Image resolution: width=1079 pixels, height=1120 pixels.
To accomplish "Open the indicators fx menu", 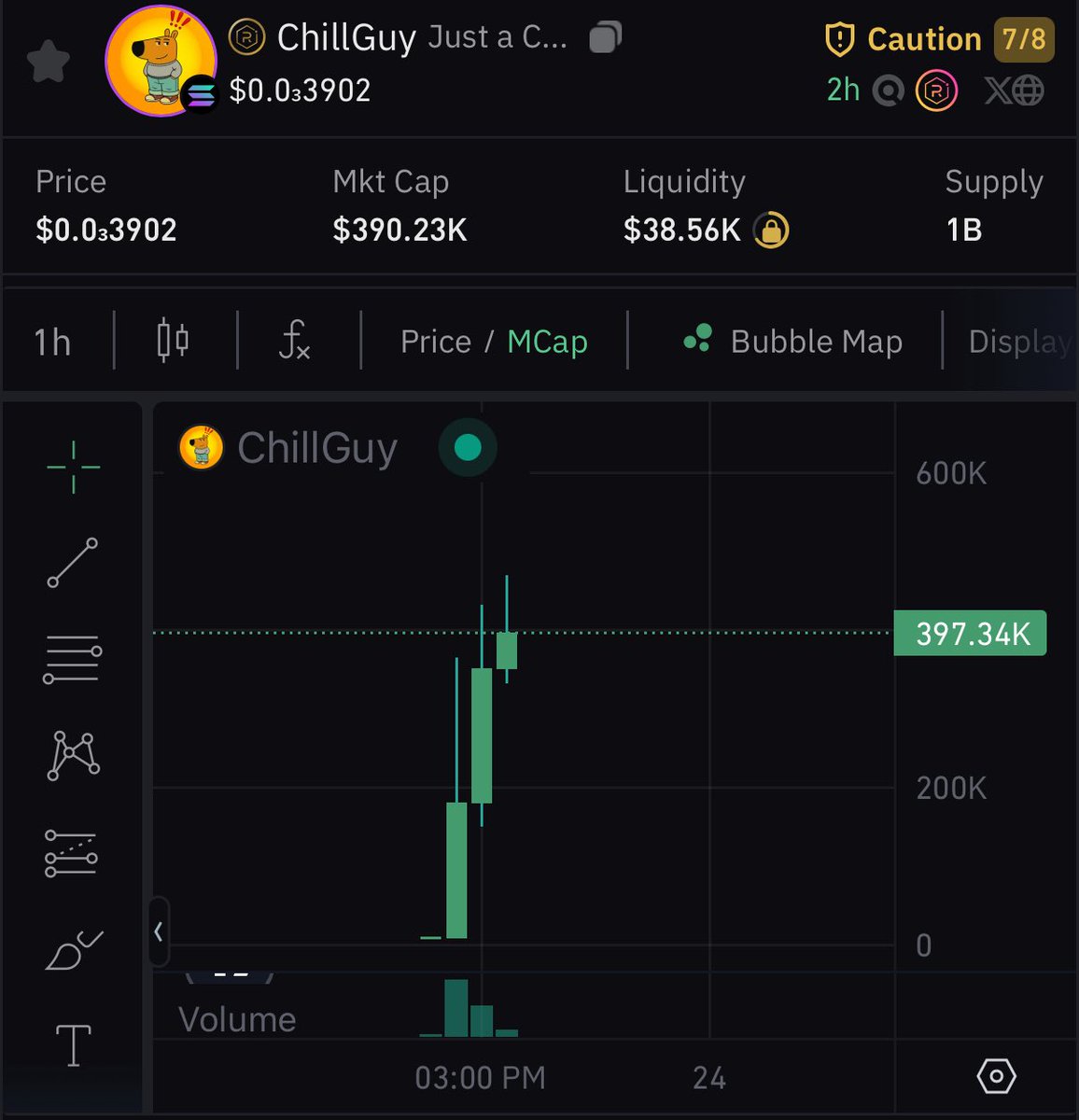I will pos(295,341).
